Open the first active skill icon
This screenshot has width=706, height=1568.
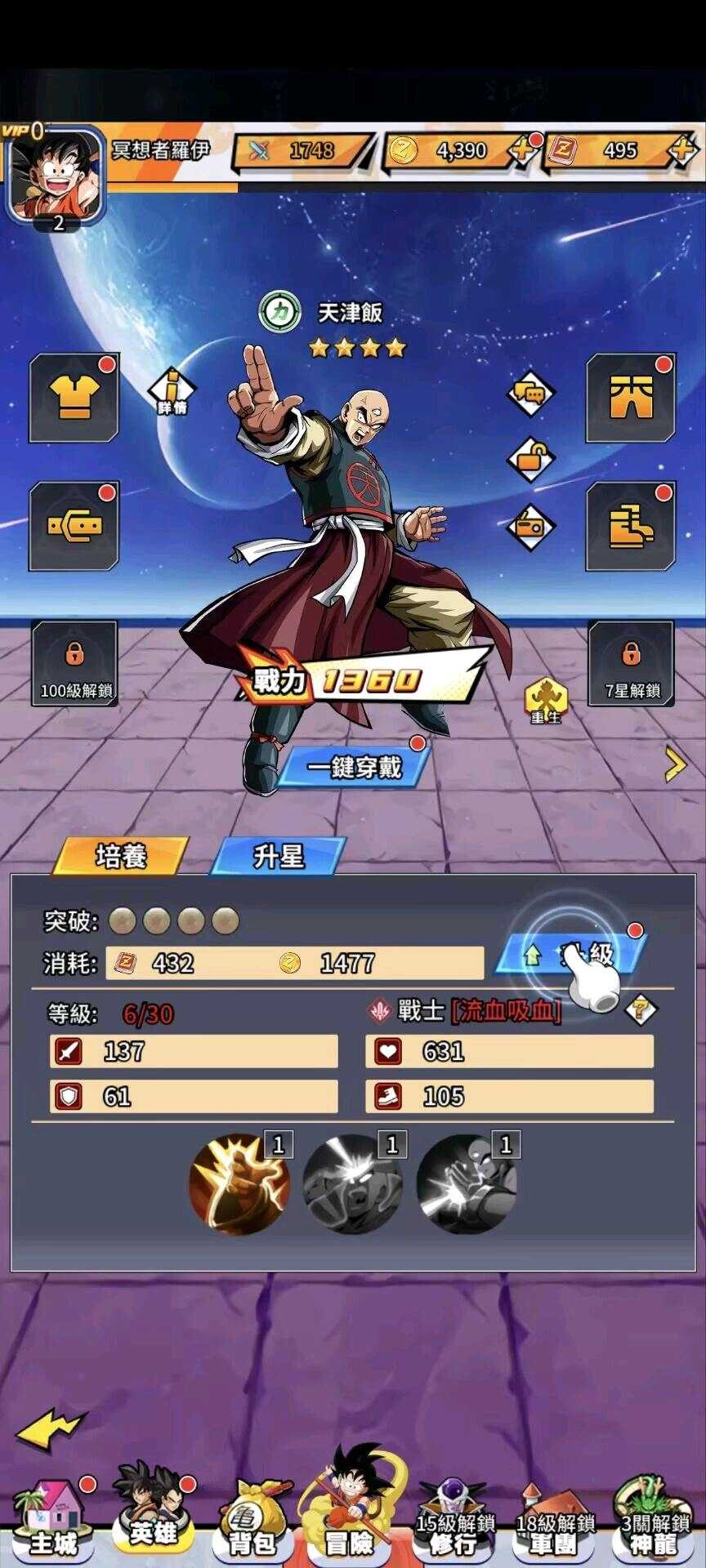point(239,1183)
